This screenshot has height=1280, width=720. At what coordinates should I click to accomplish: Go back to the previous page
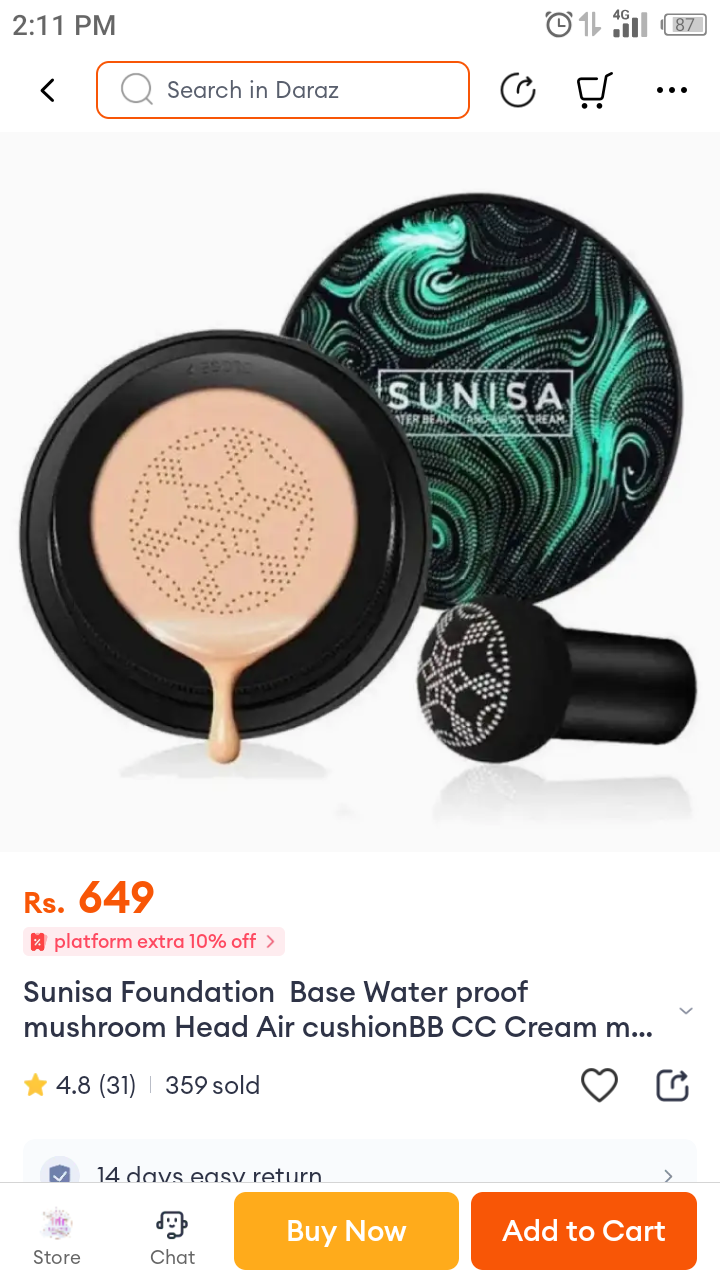pos(47,90)
